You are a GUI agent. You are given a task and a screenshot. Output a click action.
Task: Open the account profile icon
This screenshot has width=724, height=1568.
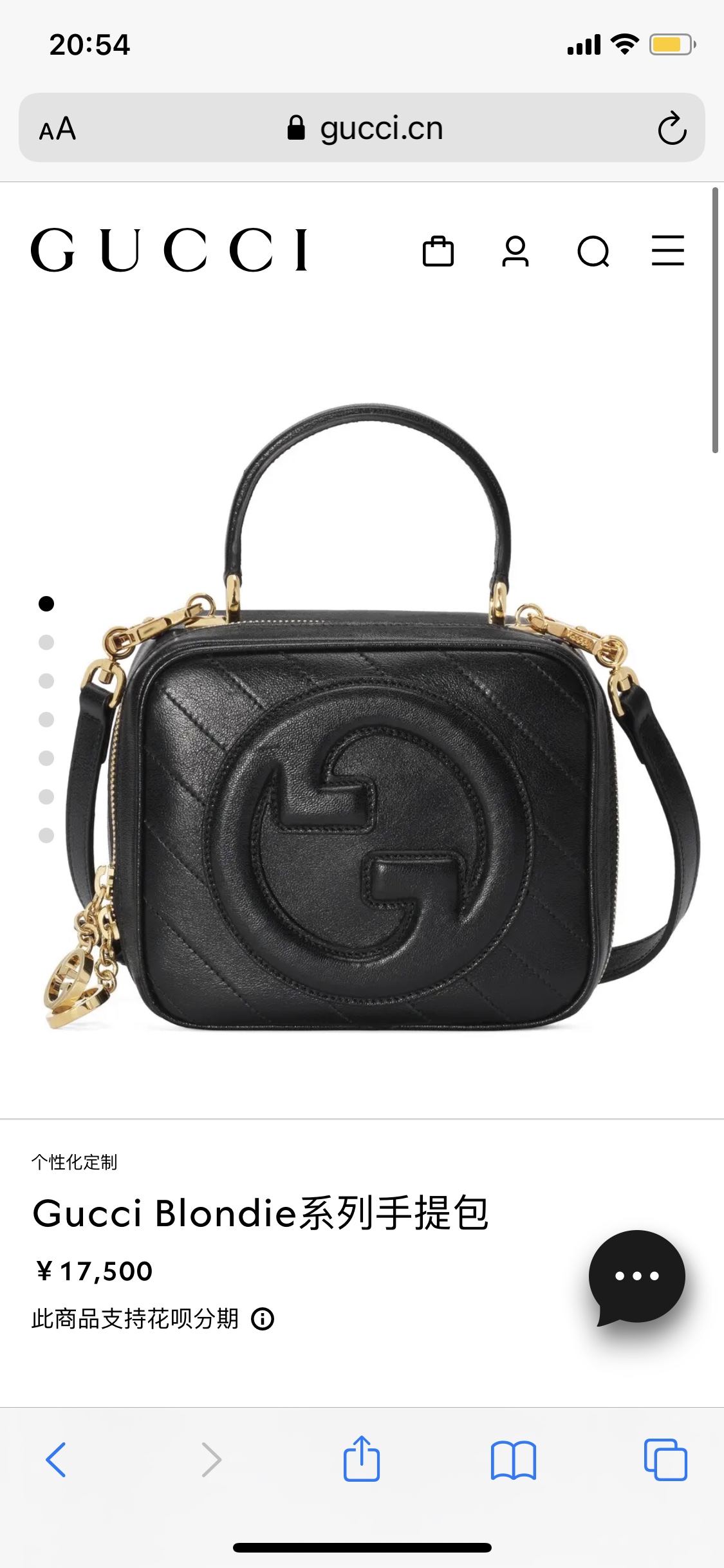click(515, 251)
